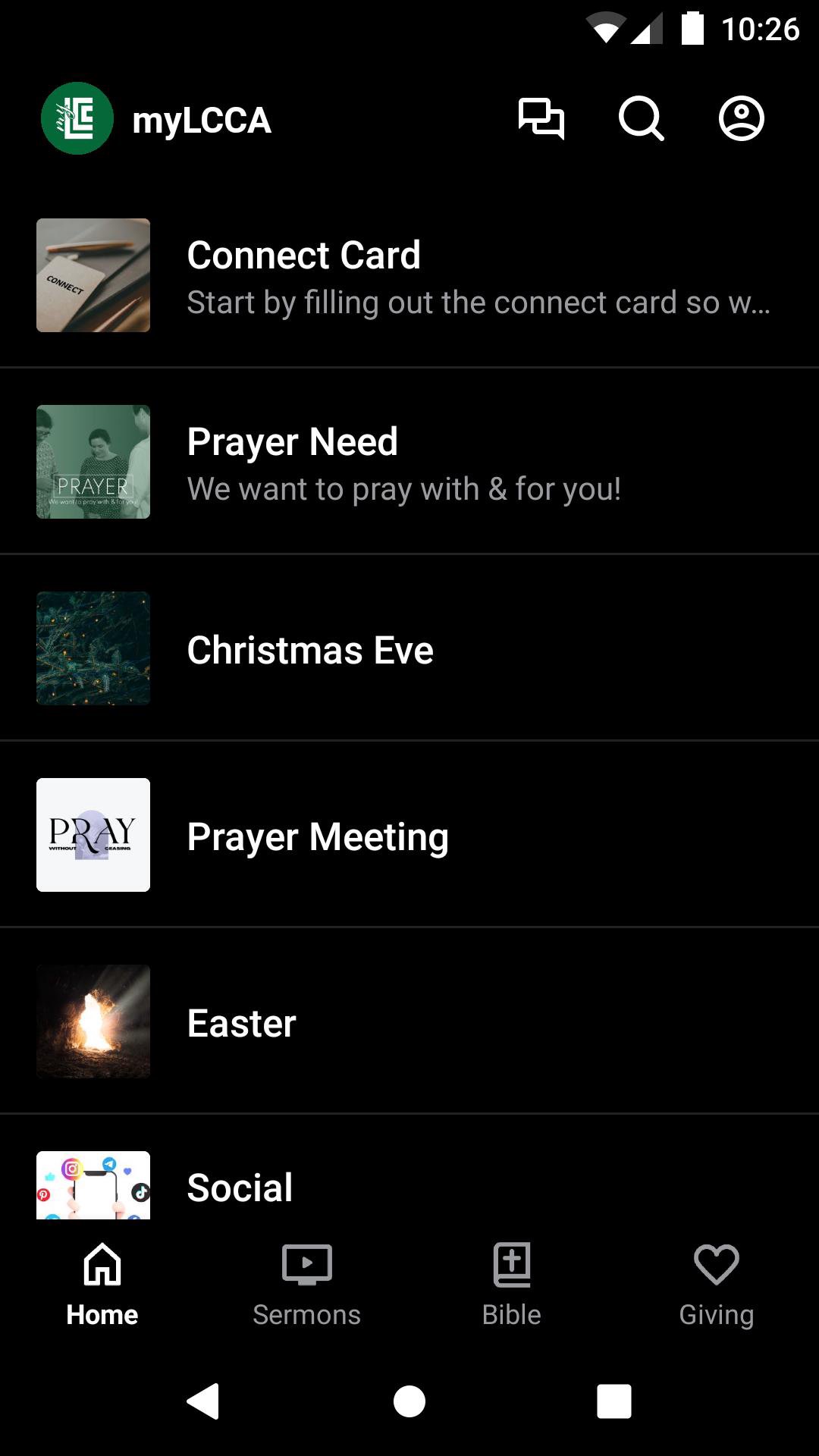Open Prayer Meeting details
Viewport: 819px width, 1456px height.
click(x=409, y=836)
